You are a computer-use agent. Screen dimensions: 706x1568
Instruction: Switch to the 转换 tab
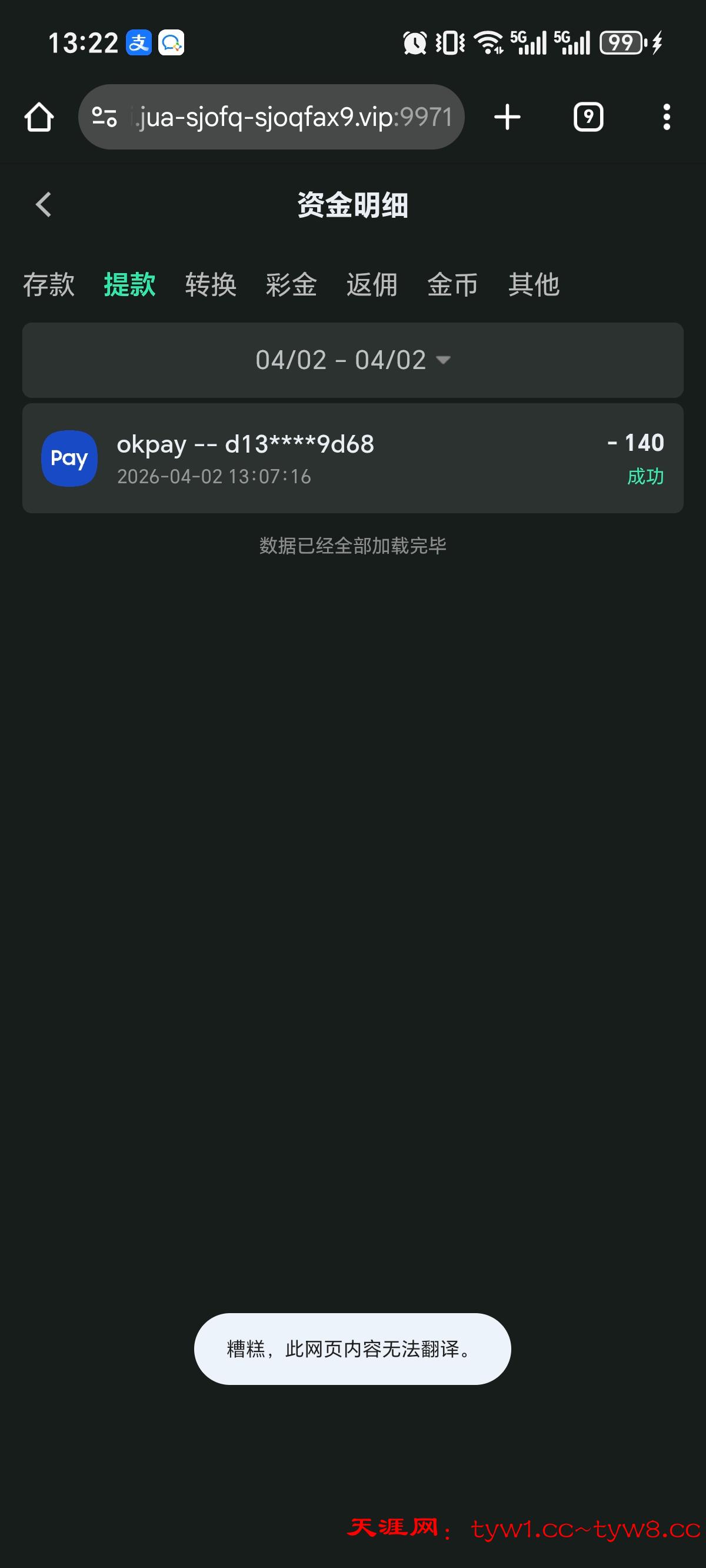[211, 285]
